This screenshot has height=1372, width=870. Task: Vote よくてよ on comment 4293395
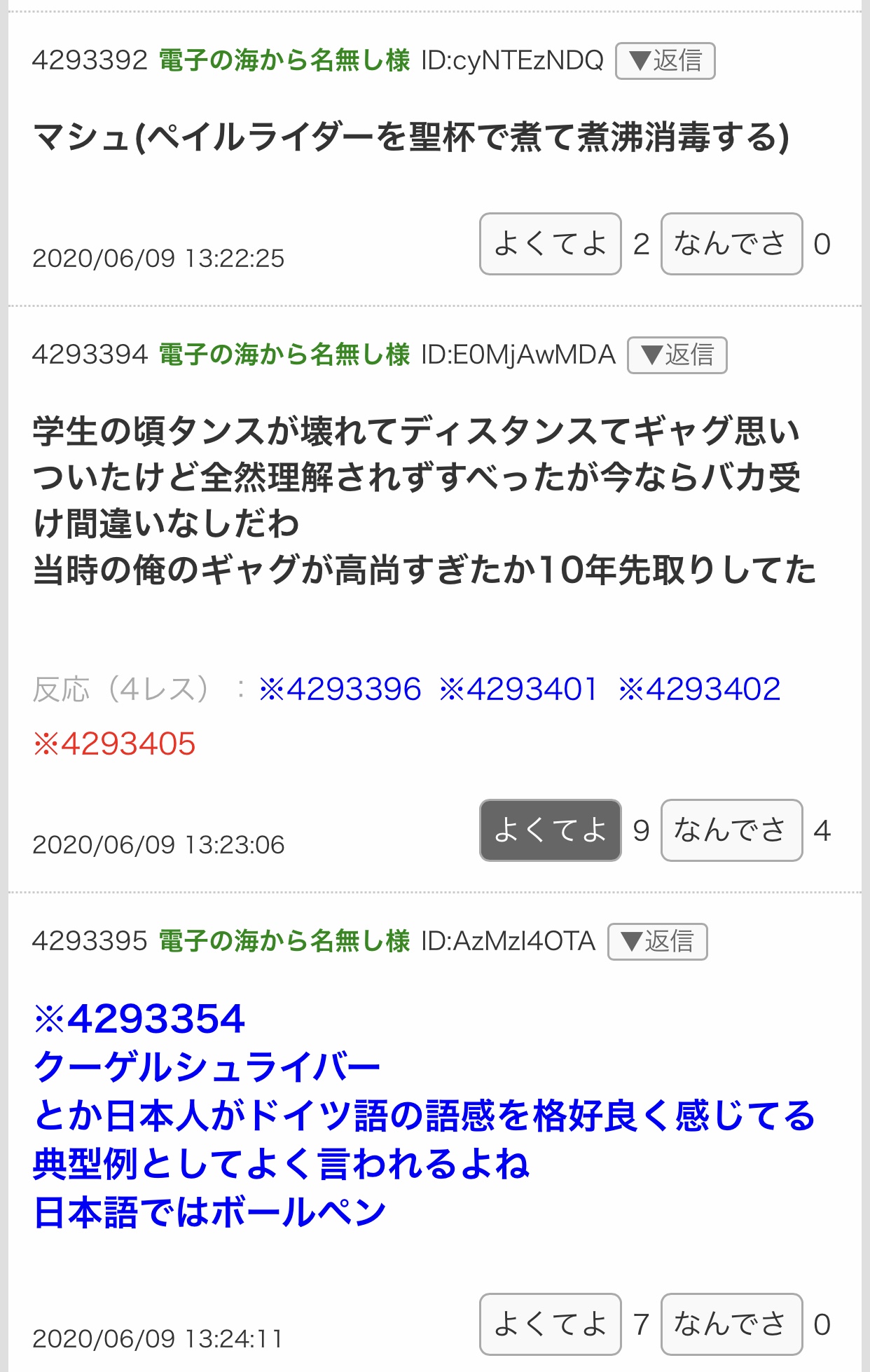tap(550, 1324)
